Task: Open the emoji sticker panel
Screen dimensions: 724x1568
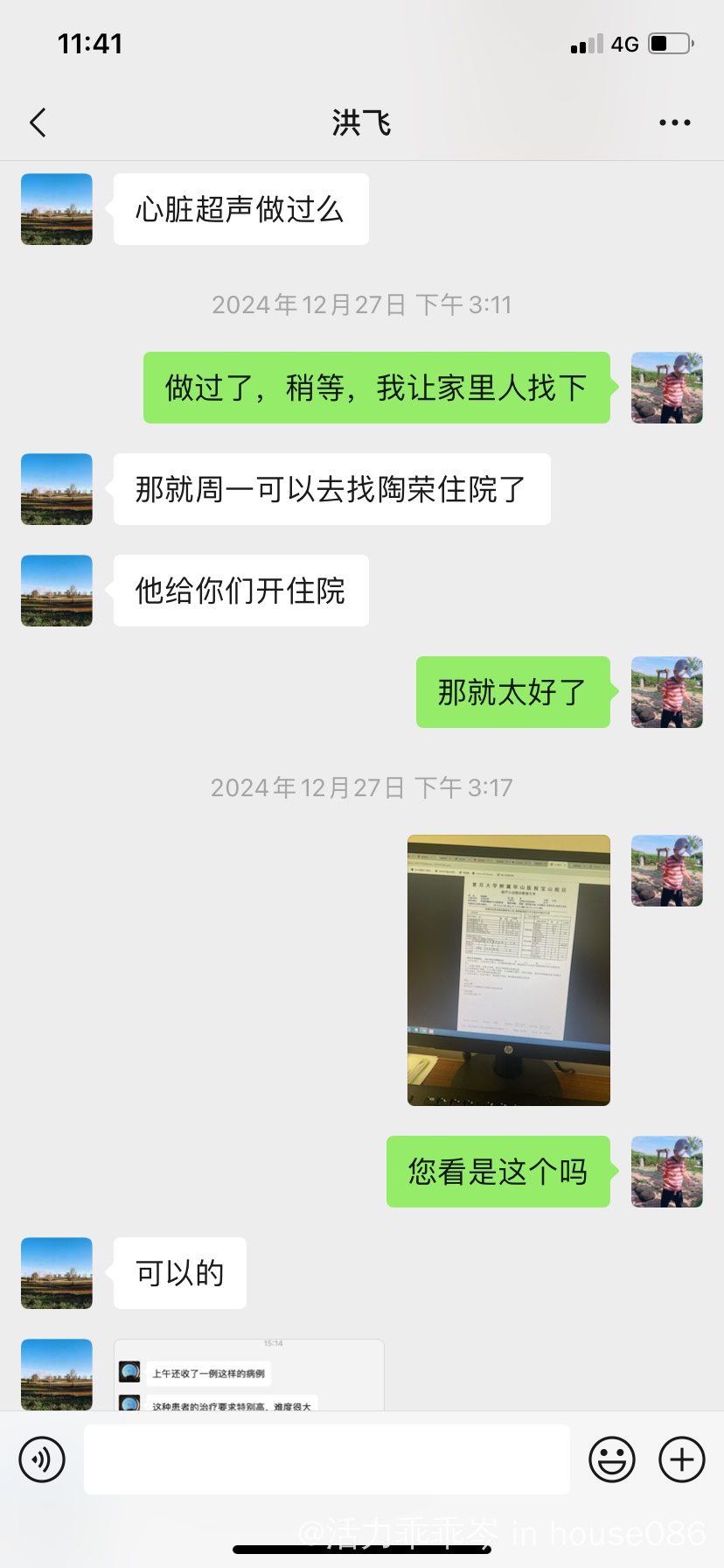Action: (x=611, y=1459)
